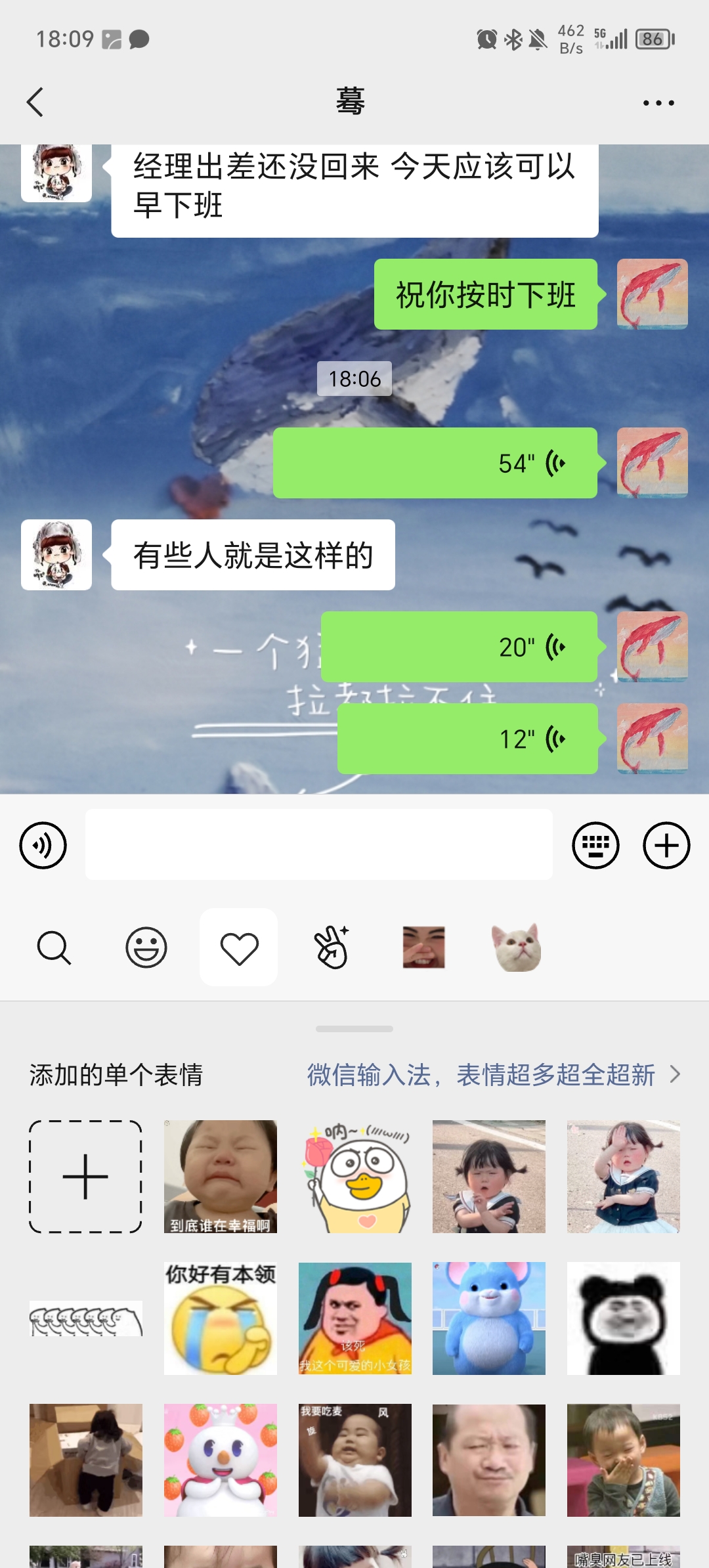Tap the message text field
Screen dimensions: 709x1568
coord(318,844)
